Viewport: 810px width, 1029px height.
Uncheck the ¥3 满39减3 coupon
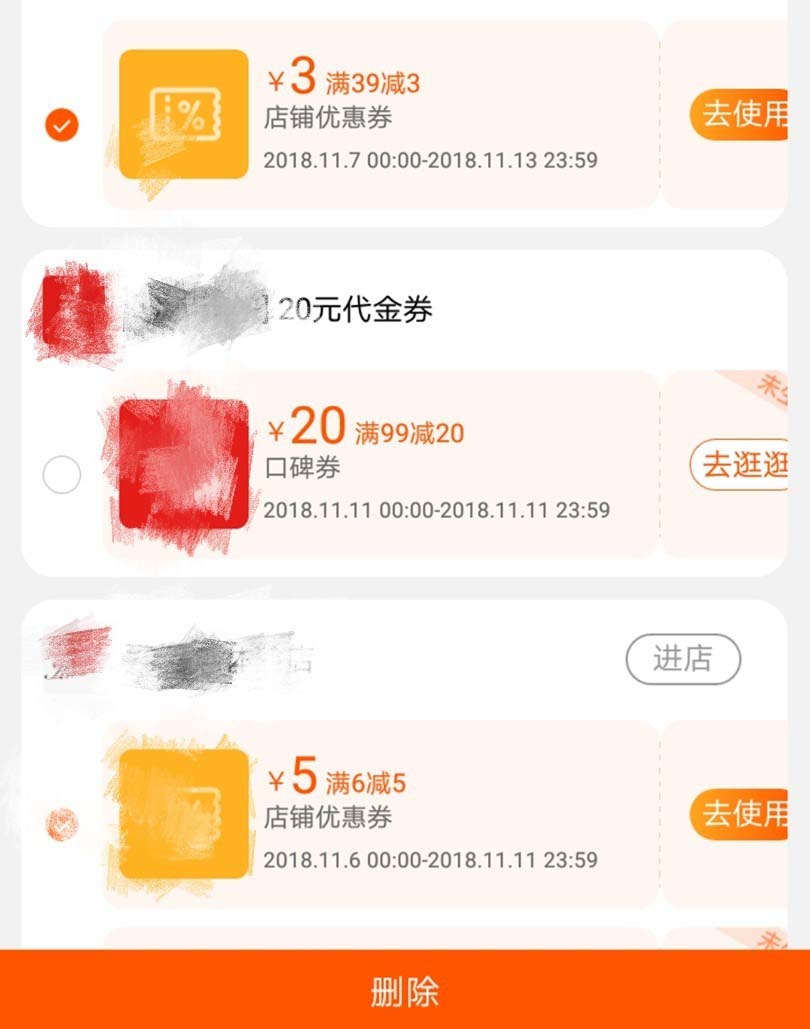[62, 126]
